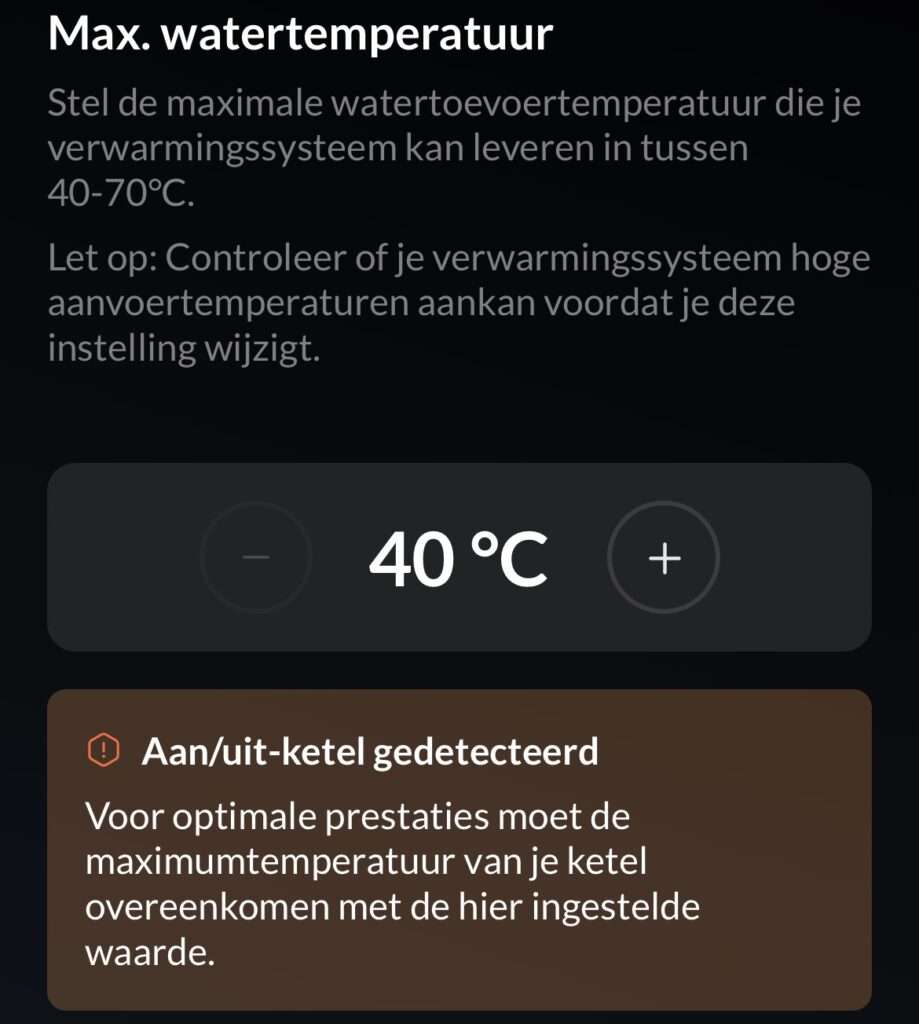Increase max water temperature with plus button

[663, 558]
